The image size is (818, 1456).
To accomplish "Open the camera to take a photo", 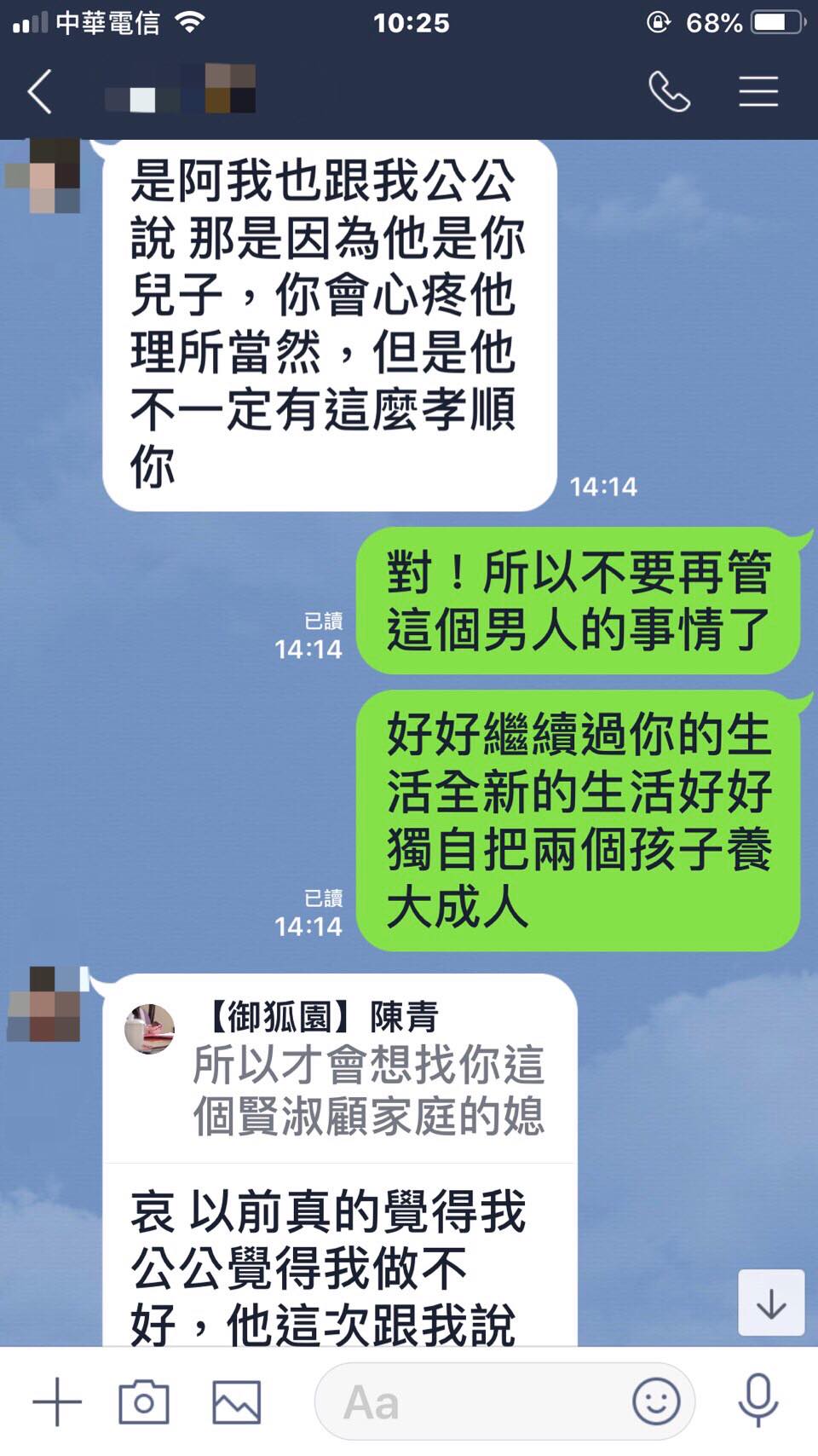I will point(143,1401).
